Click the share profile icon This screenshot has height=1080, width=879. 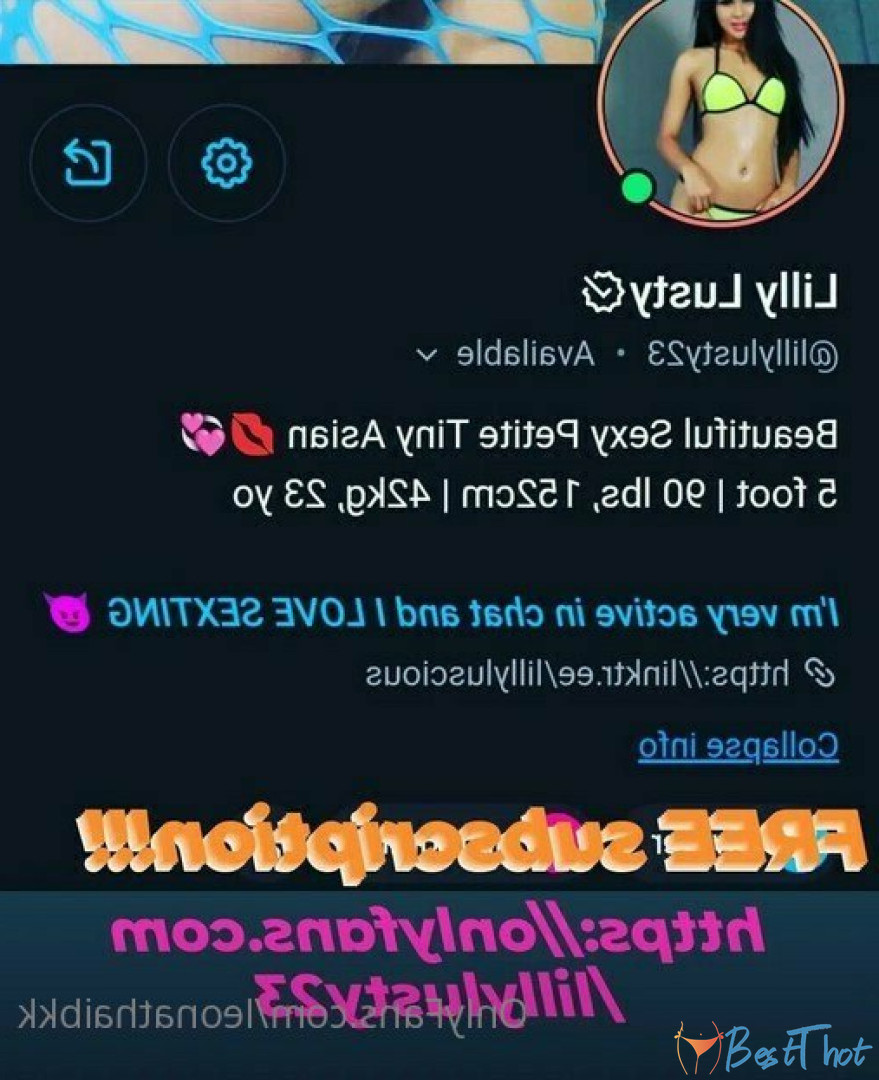click(88, 163)
